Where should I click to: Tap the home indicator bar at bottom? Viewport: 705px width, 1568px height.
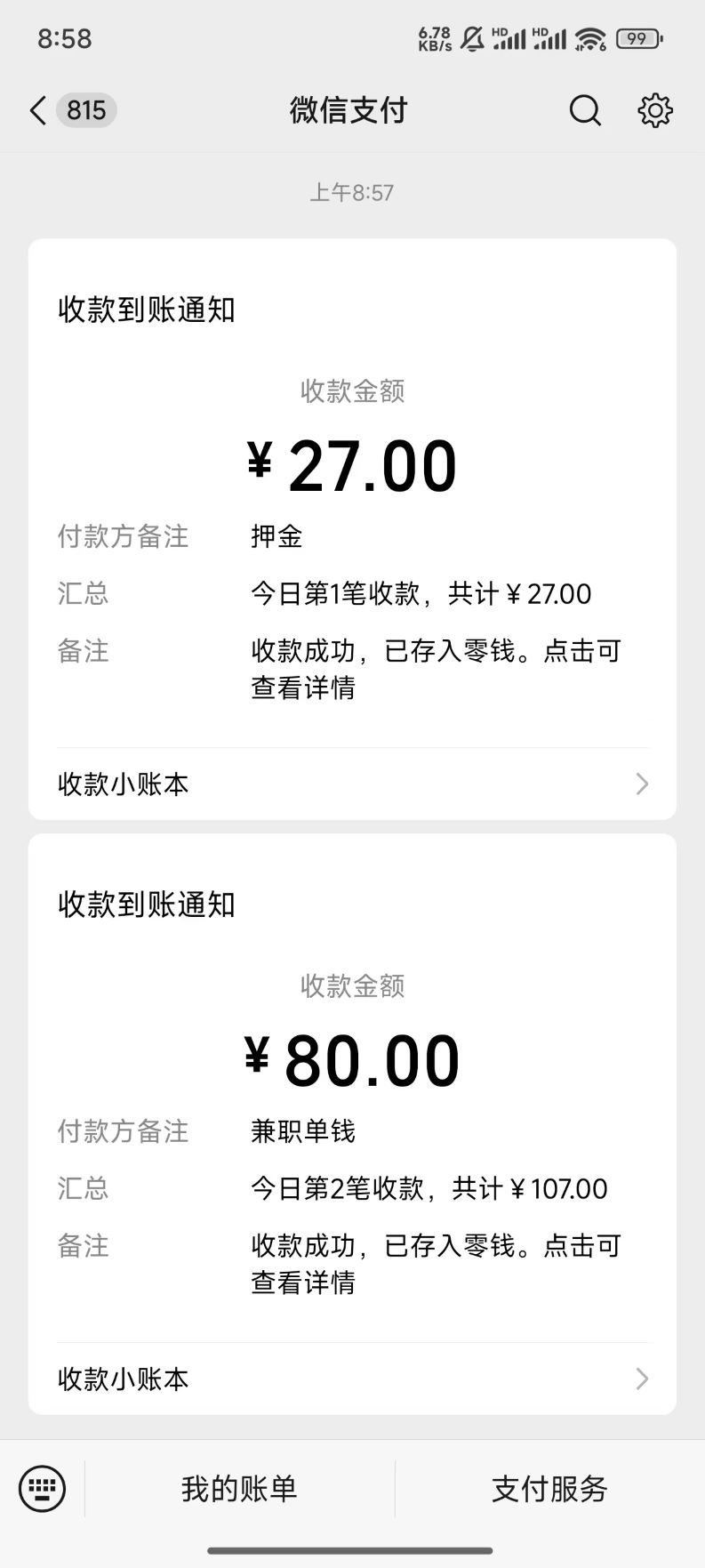352,1552
